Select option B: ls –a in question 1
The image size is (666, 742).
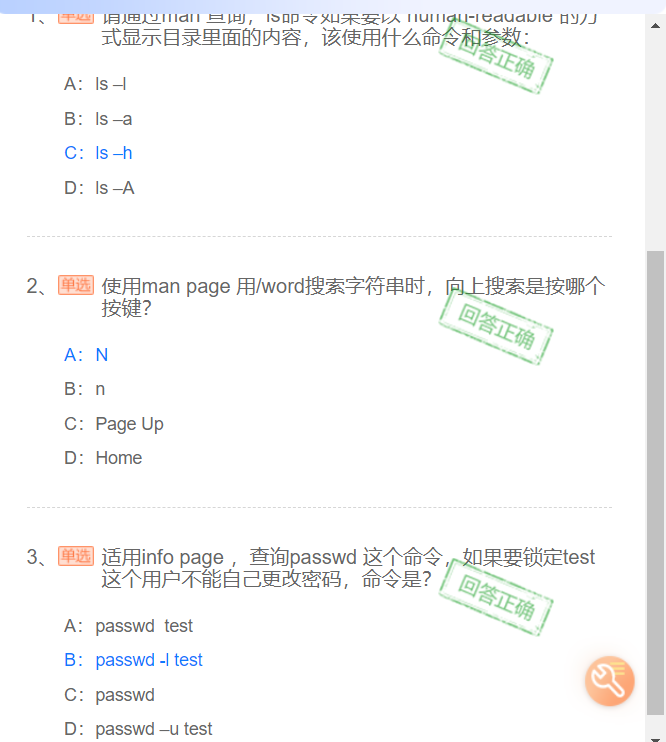(98, 119)
